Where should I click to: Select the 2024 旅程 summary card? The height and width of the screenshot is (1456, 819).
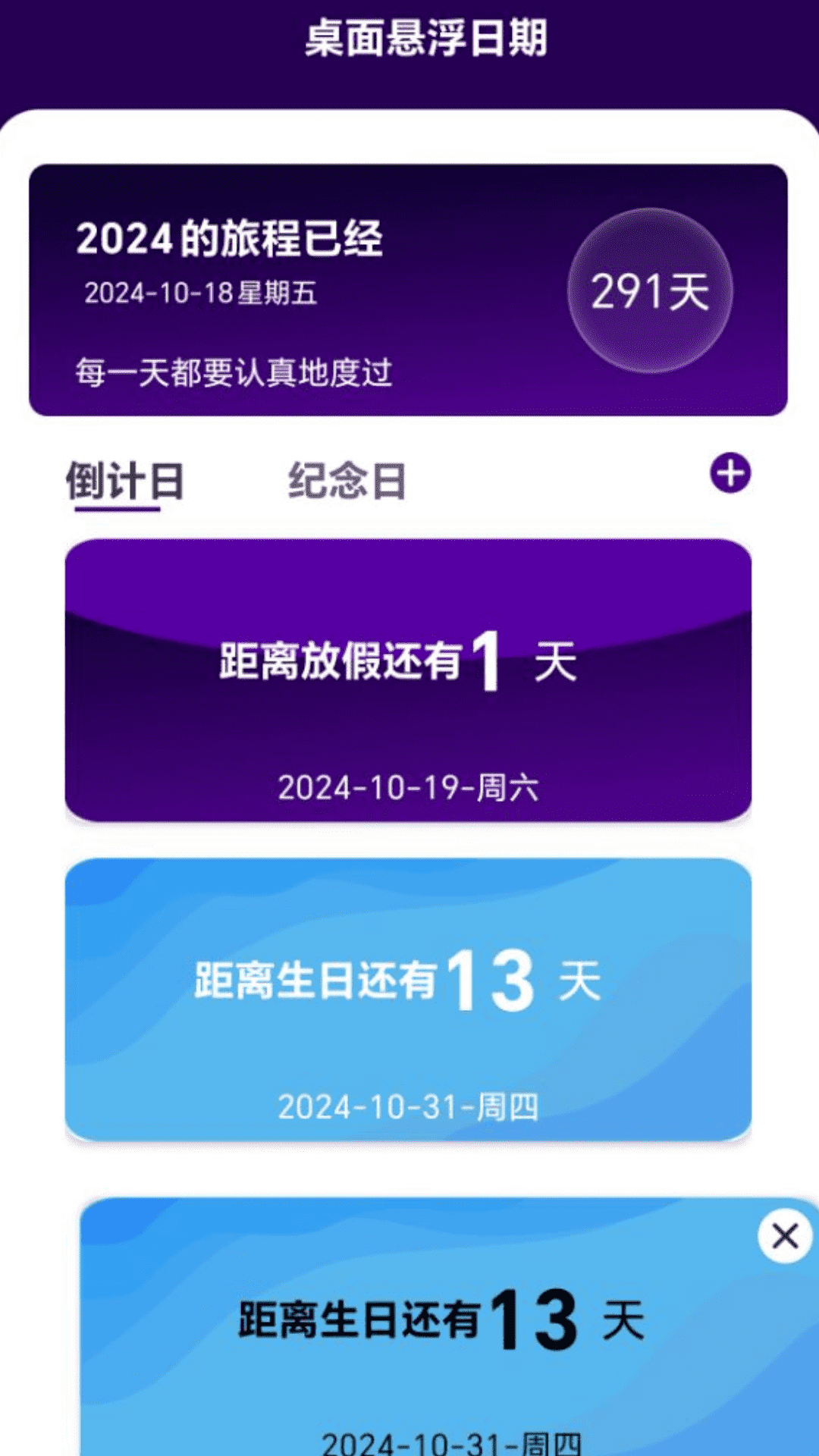click(409, 288)
